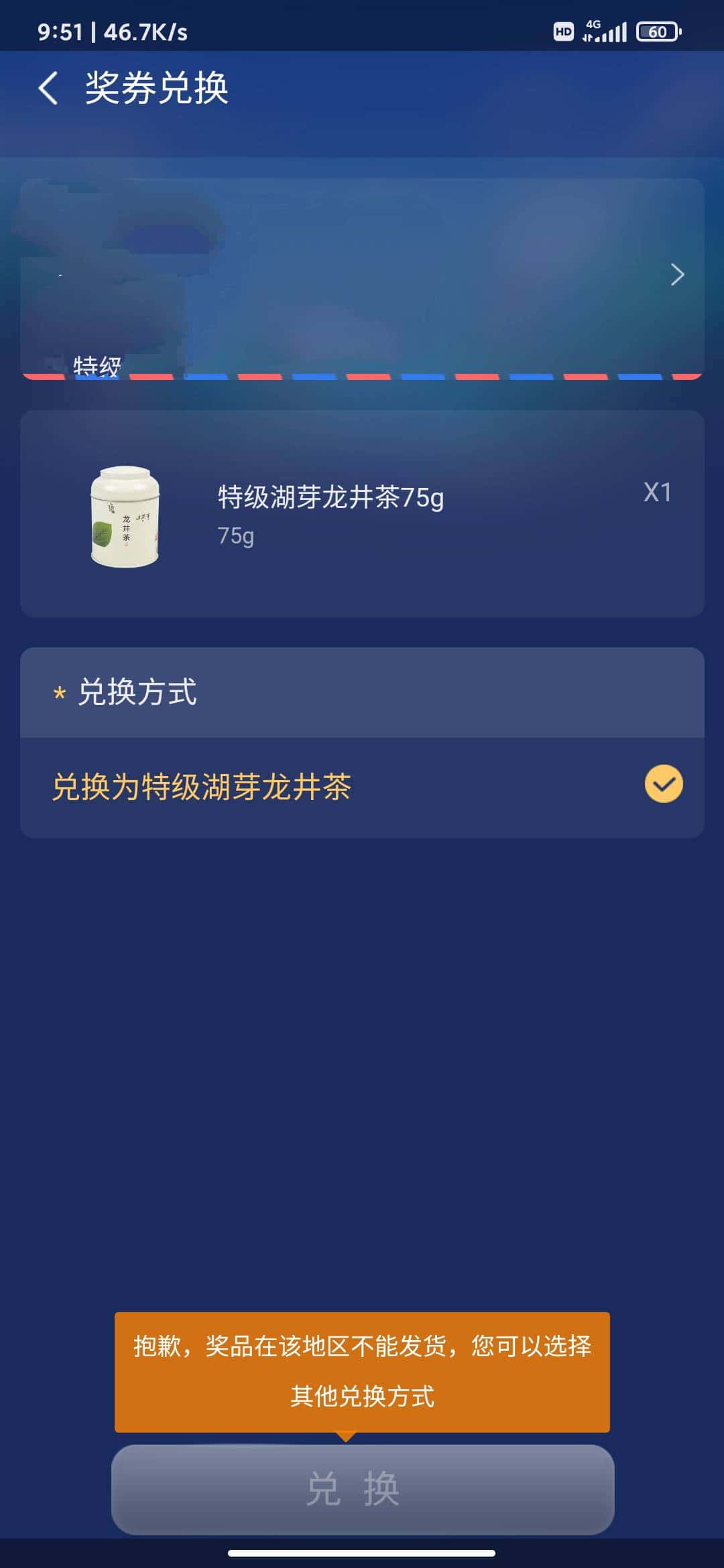Screen dimensions: 724x1568
Task: Tap the battery indicator showing 60
Action: 658,32
